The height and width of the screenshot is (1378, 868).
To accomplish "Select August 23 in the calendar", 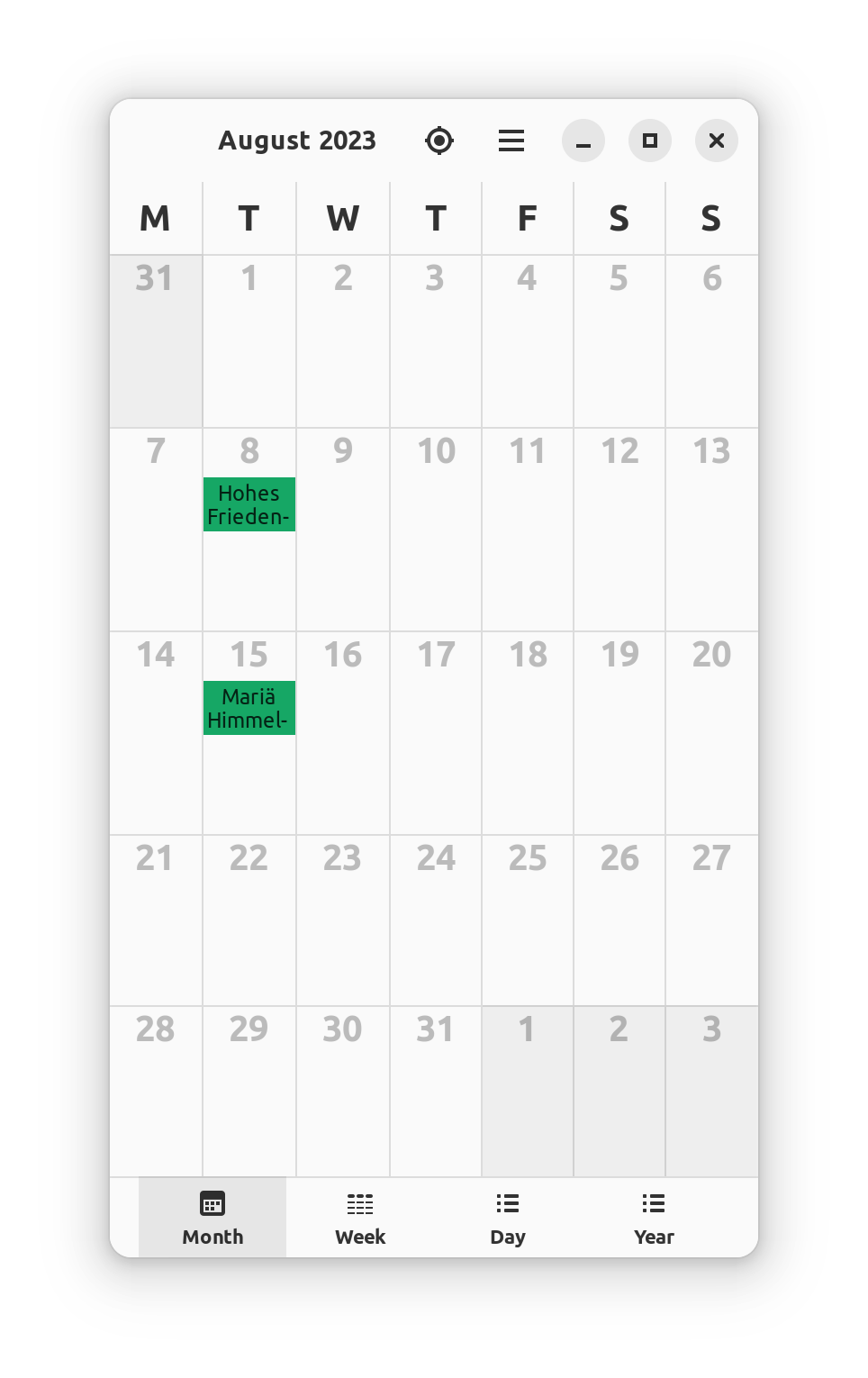I will click(x=342, y=920).
